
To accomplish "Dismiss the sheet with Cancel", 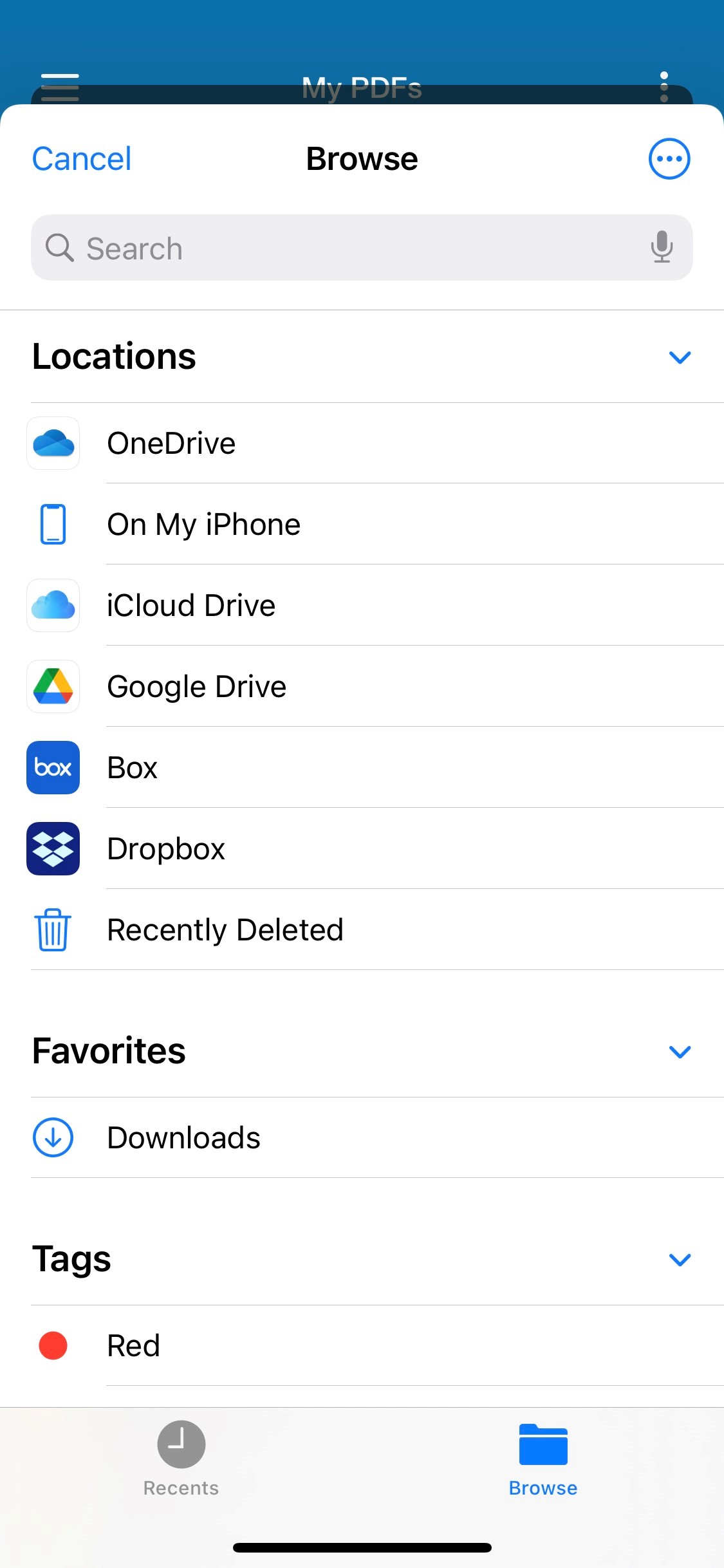I will tap(81, 158).
